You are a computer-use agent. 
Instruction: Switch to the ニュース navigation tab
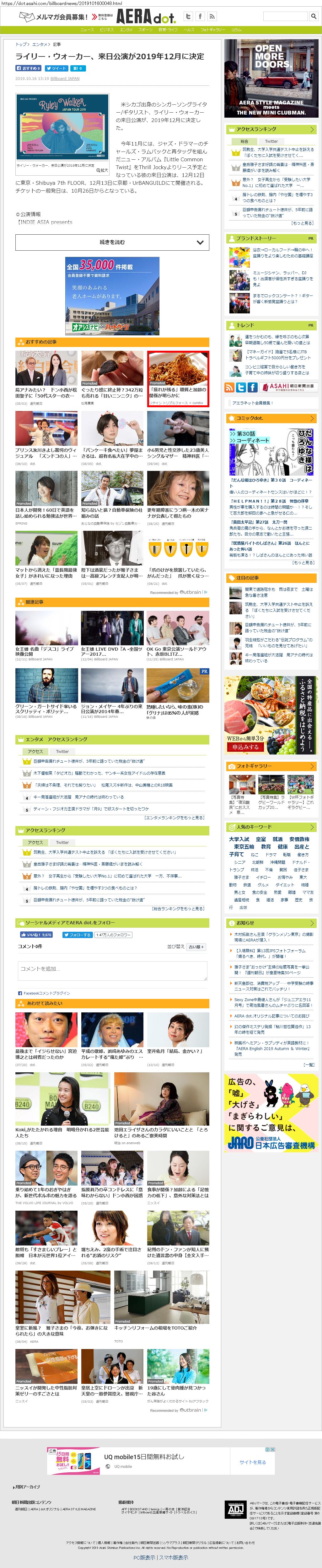pos(87,29)
